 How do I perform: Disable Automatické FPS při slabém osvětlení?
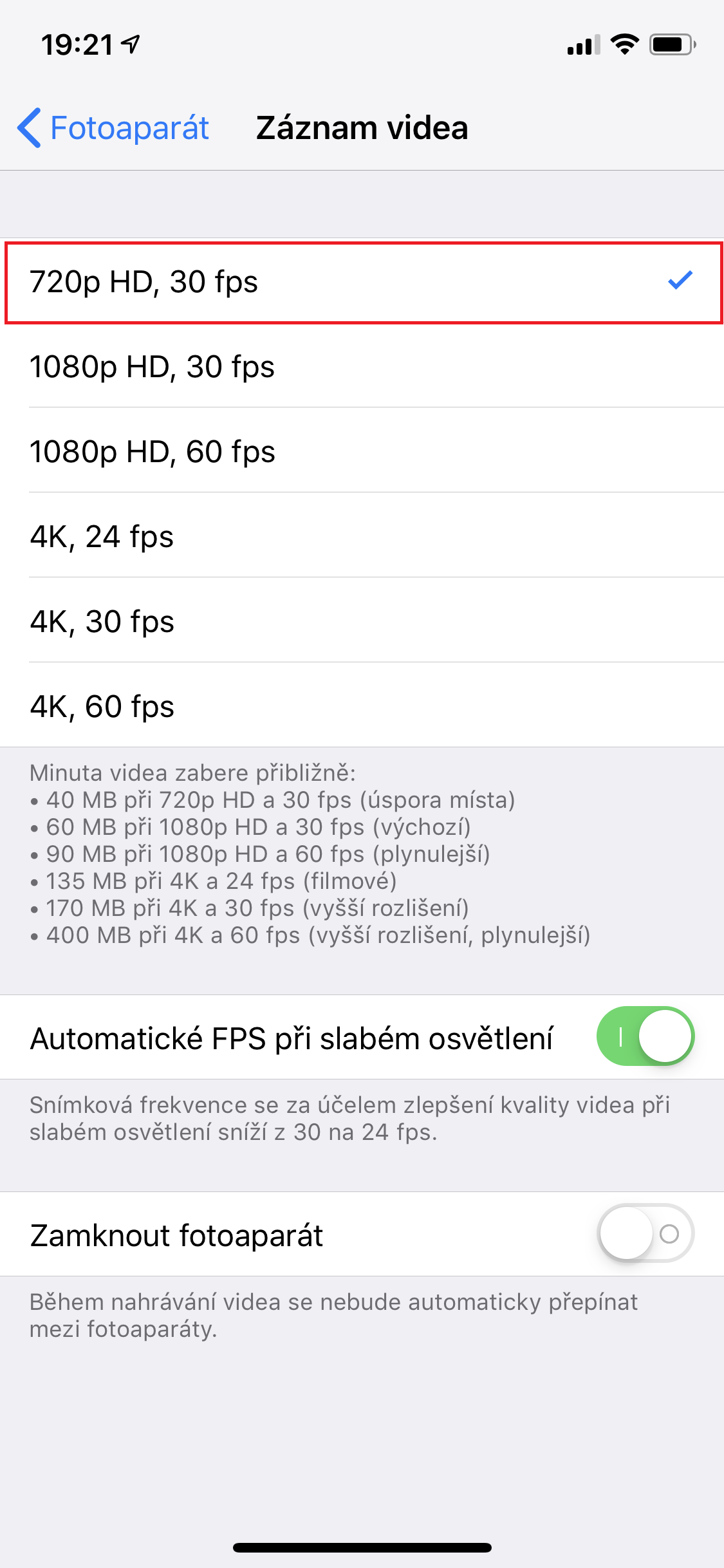645,1036
